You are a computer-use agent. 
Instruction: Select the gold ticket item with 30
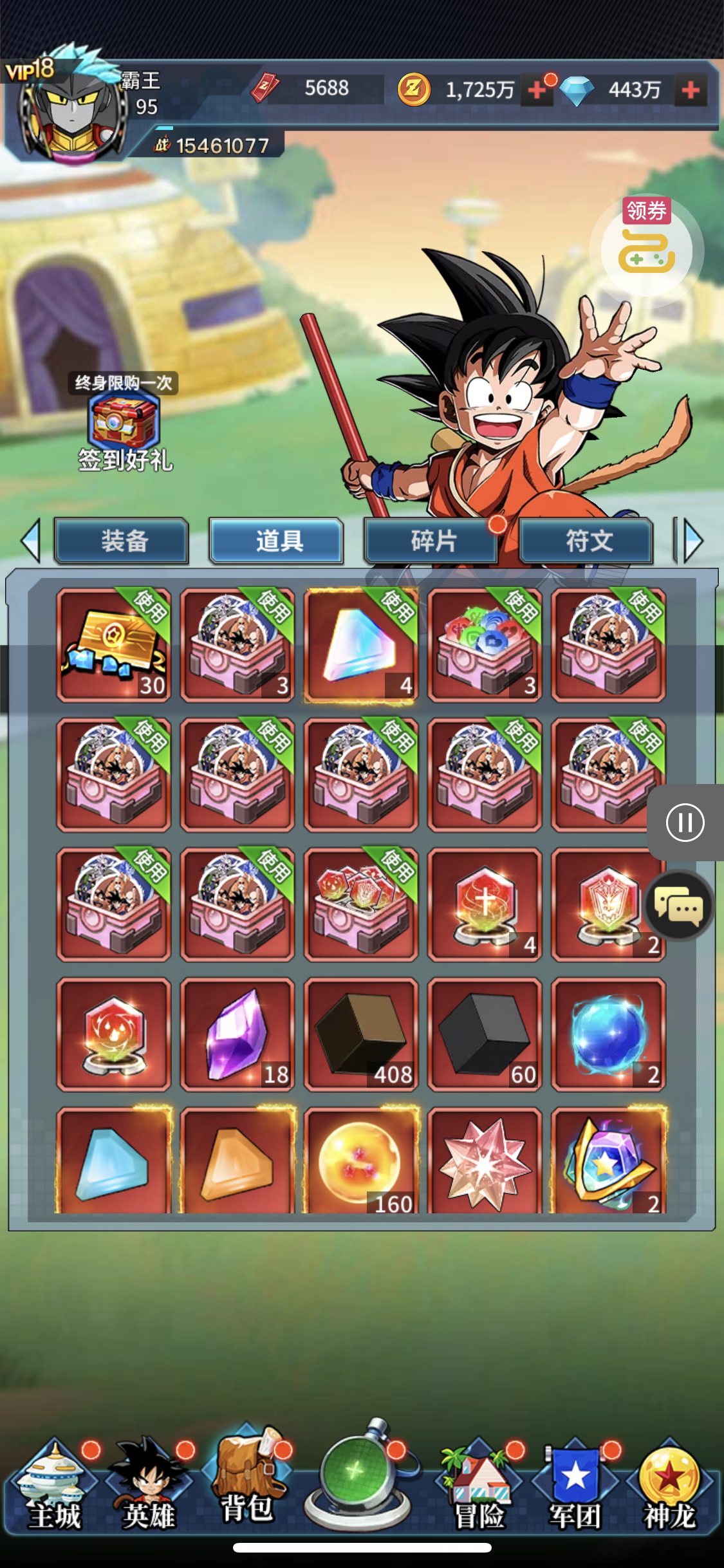point(114,645)
